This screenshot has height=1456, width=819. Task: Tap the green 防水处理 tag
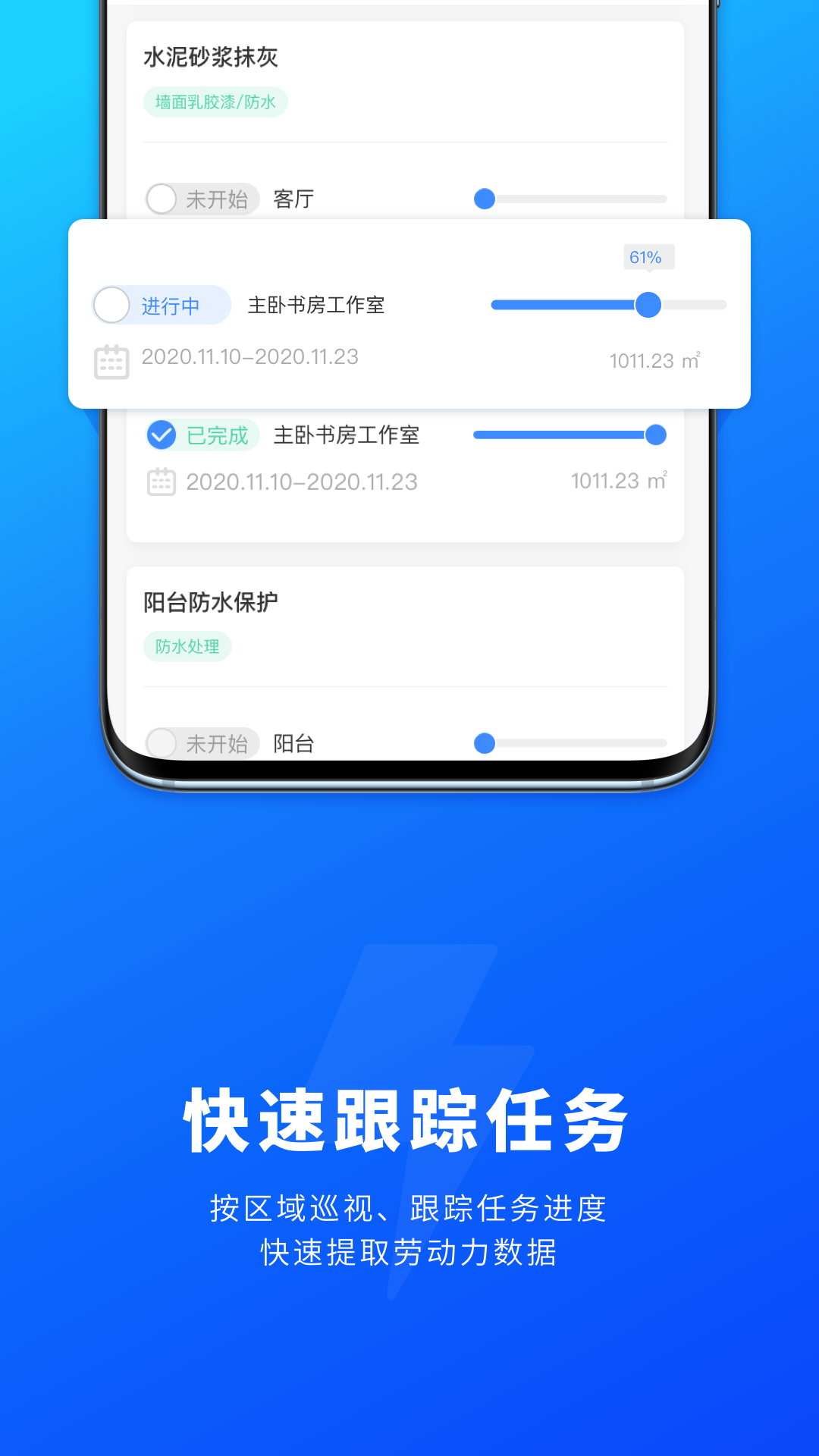coord(187,646)
